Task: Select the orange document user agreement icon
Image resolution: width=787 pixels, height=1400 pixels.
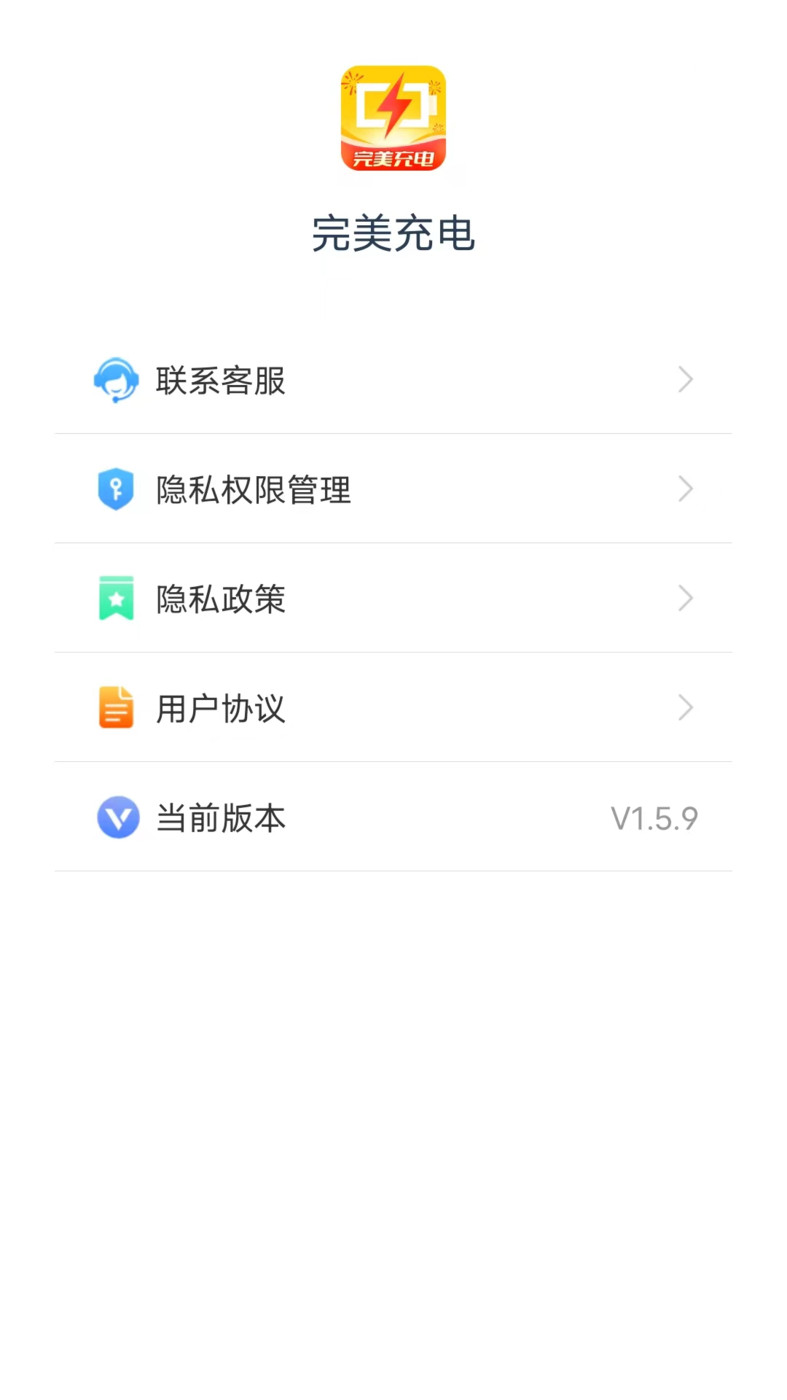Action: [116, 708]
